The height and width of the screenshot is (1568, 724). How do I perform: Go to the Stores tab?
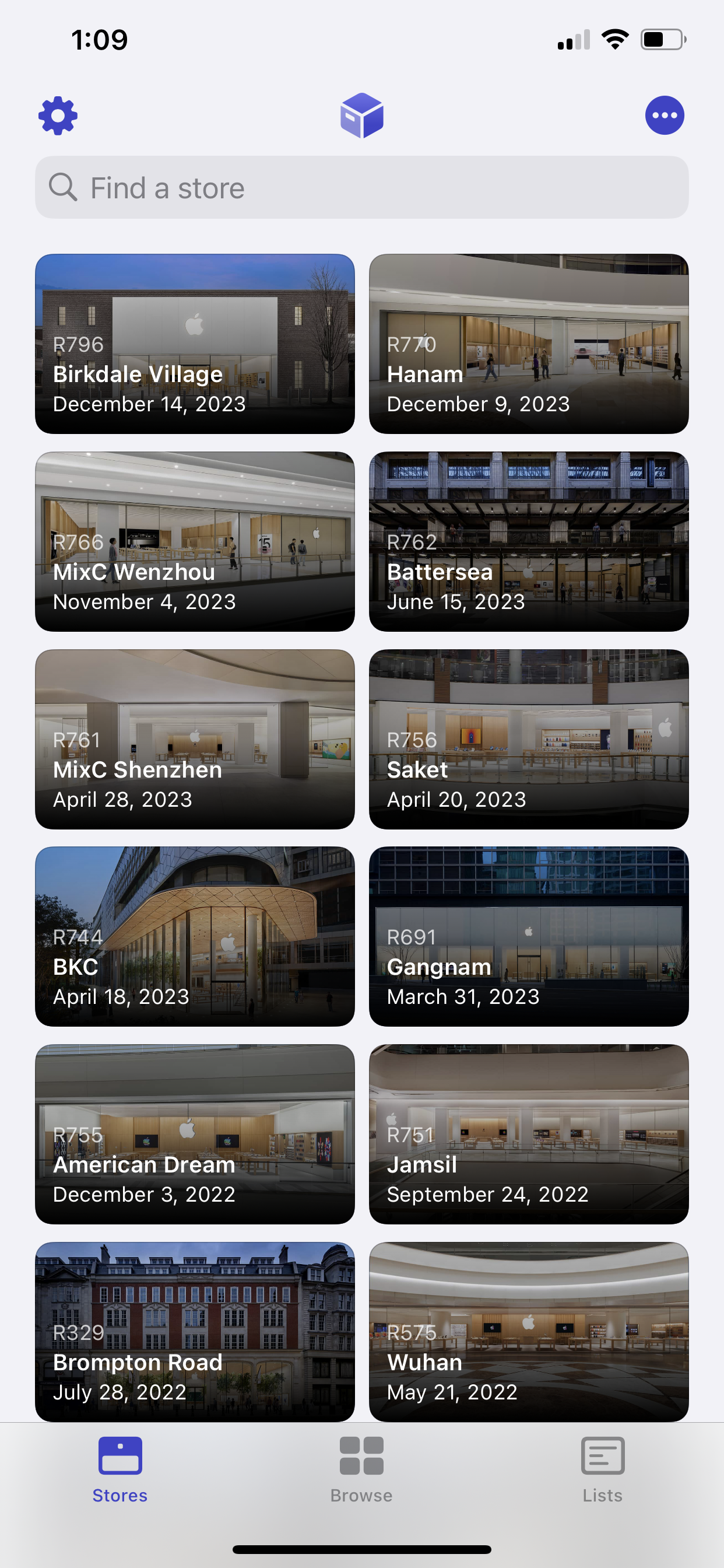(120, 1469)
